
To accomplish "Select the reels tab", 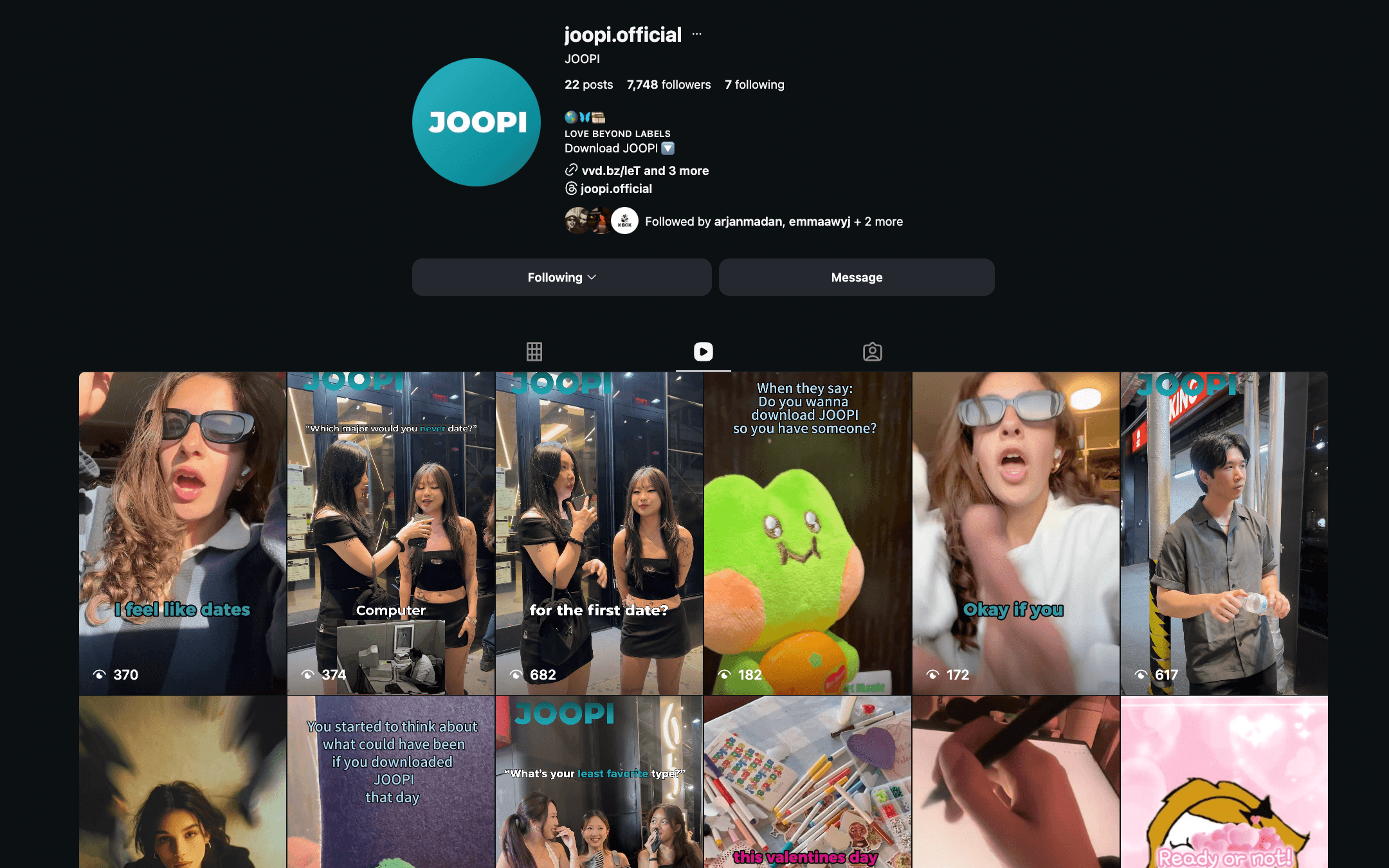I will pos(703,352).
